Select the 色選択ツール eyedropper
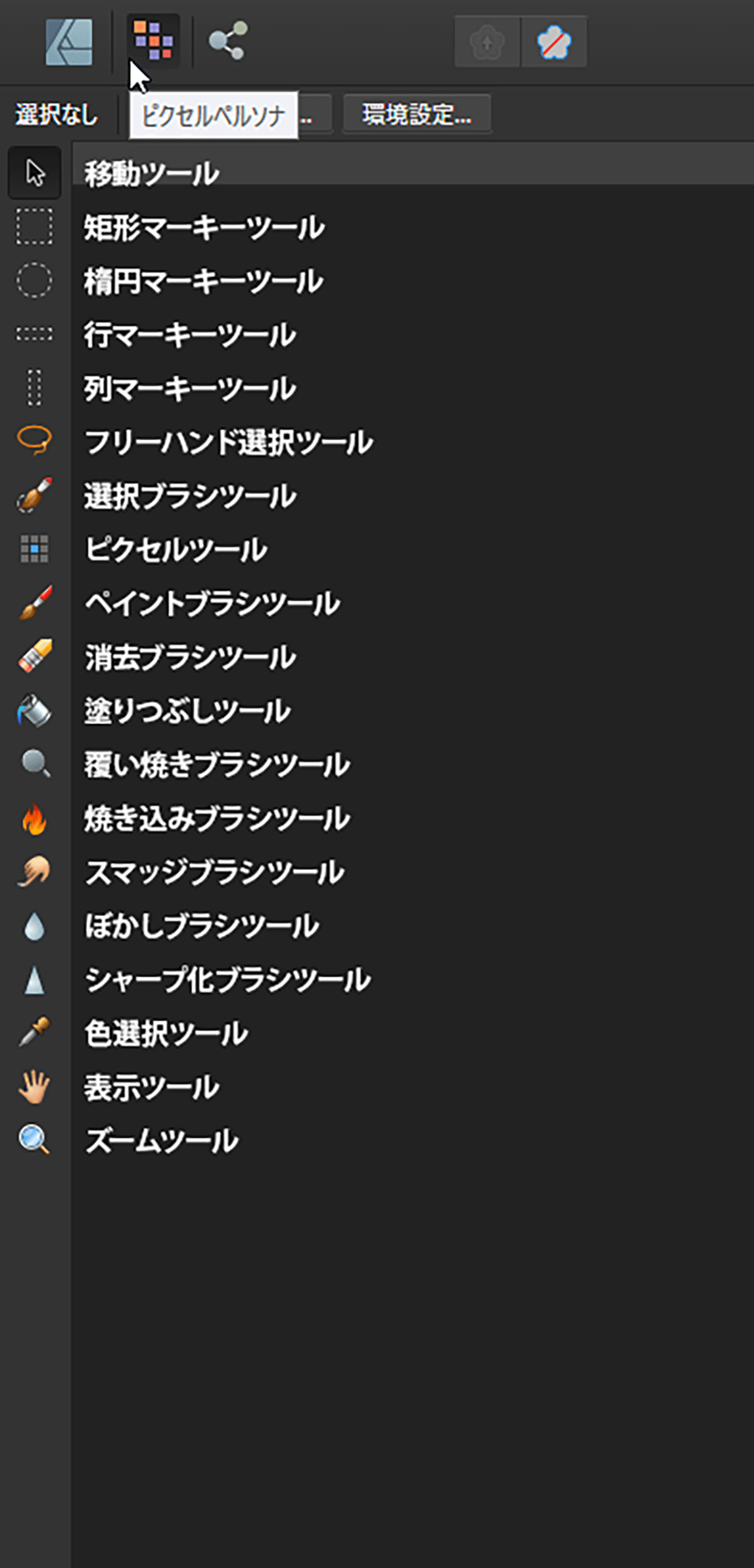Viewport: 754px width, 1568px height. tap(34, 1032)
